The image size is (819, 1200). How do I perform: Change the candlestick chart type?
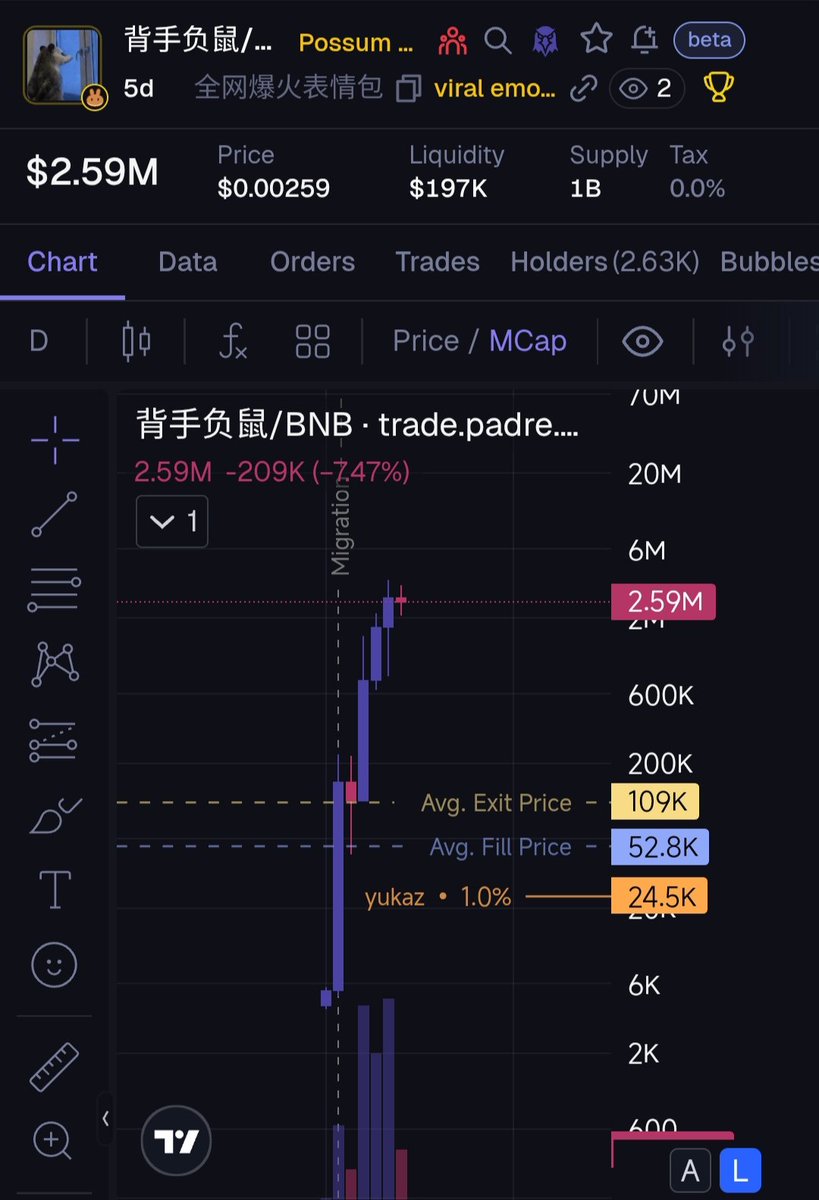tap(136, 341)
